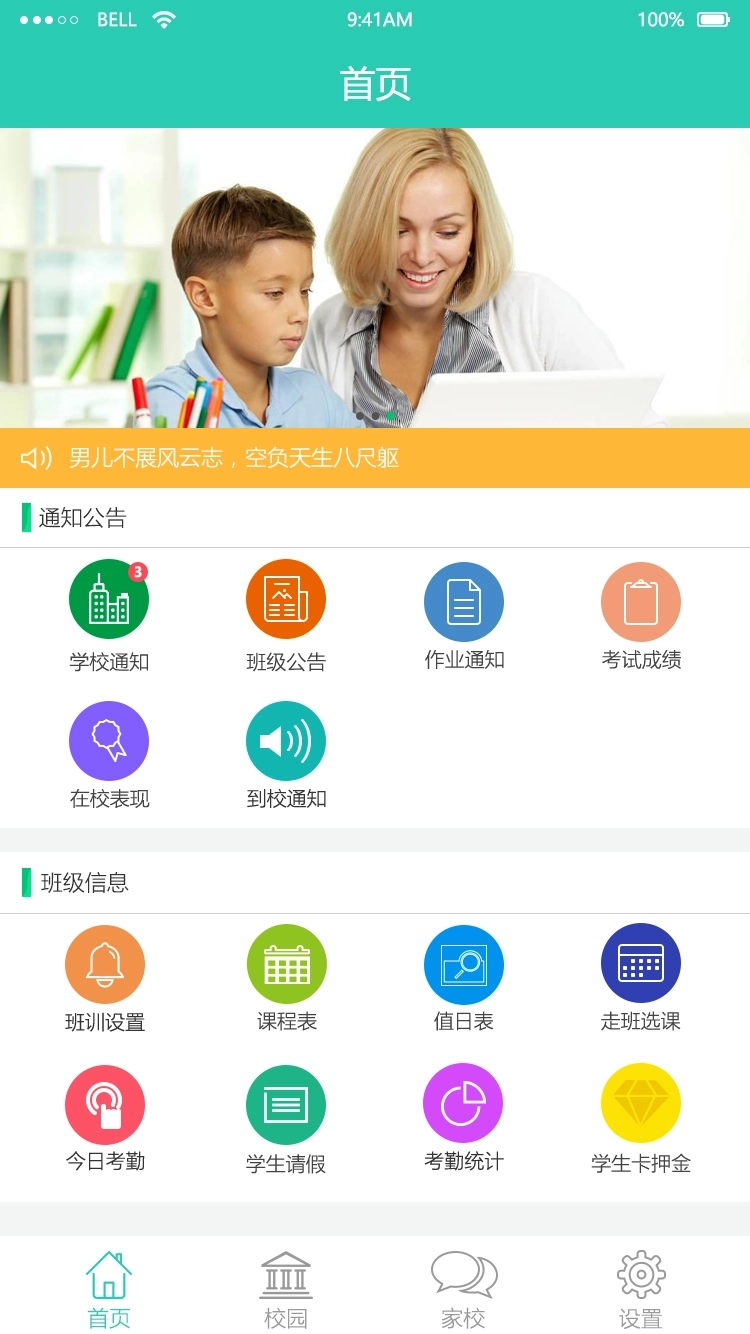Viewport: 750px width, 1334px height.
Task: Open 作业通知
Action: (464, 600)
